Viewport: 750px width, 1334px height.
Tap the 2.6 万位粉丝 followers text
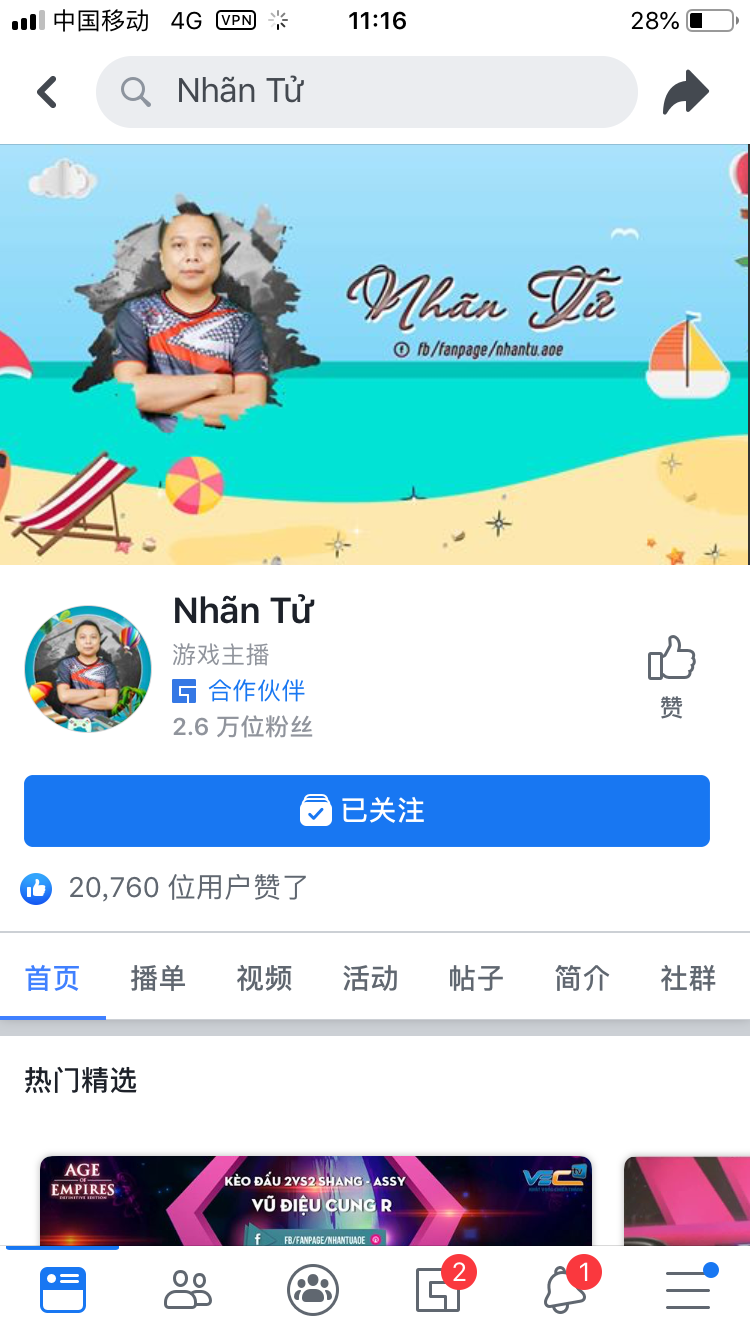coord(243,728)
